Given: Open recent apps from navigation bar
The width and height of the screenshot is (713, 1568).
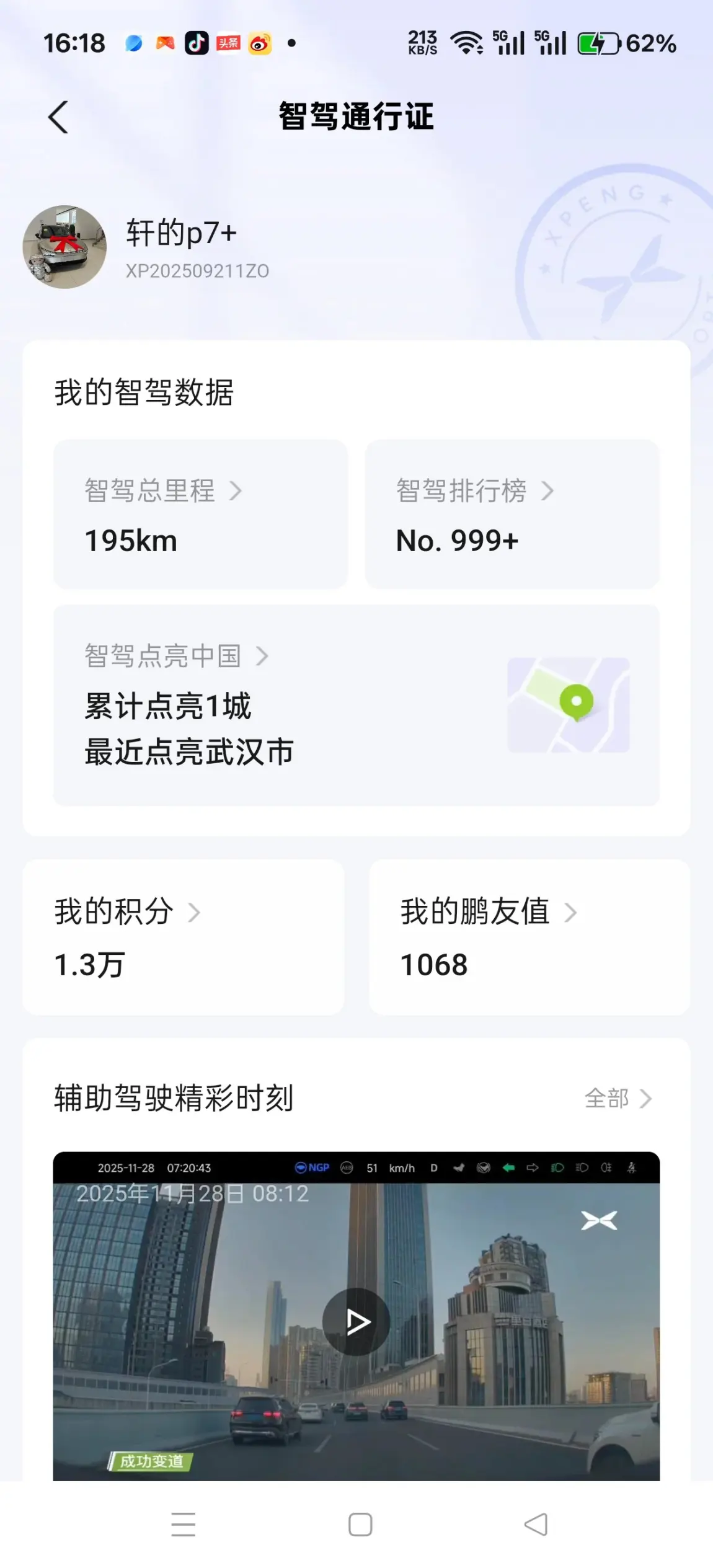Looking at the screenshot, I should tap(184, 1524).
